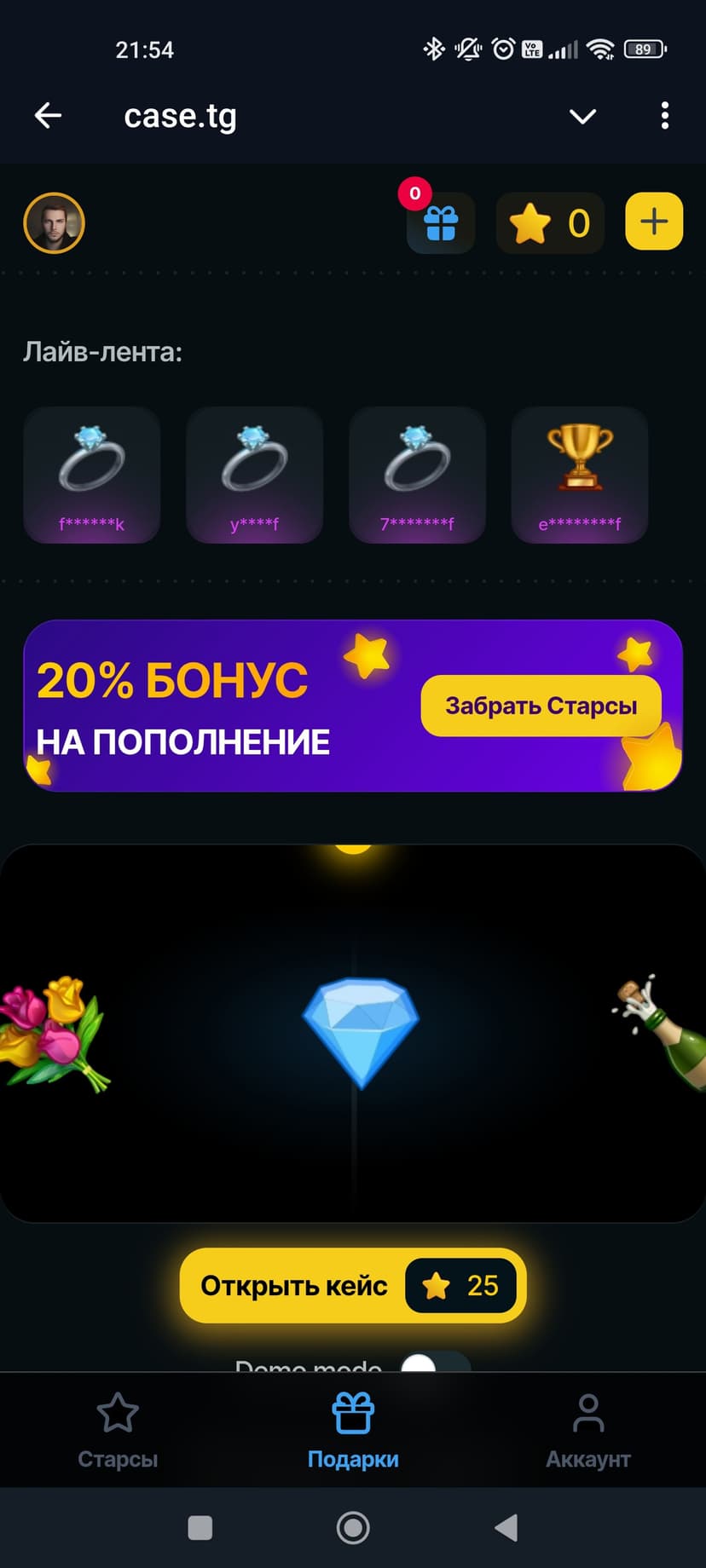Image resolution: width=706 pixels, height=1568 pixels.
Task: Expand the case.tg header chevron
Action: click(x=582, y=116)
